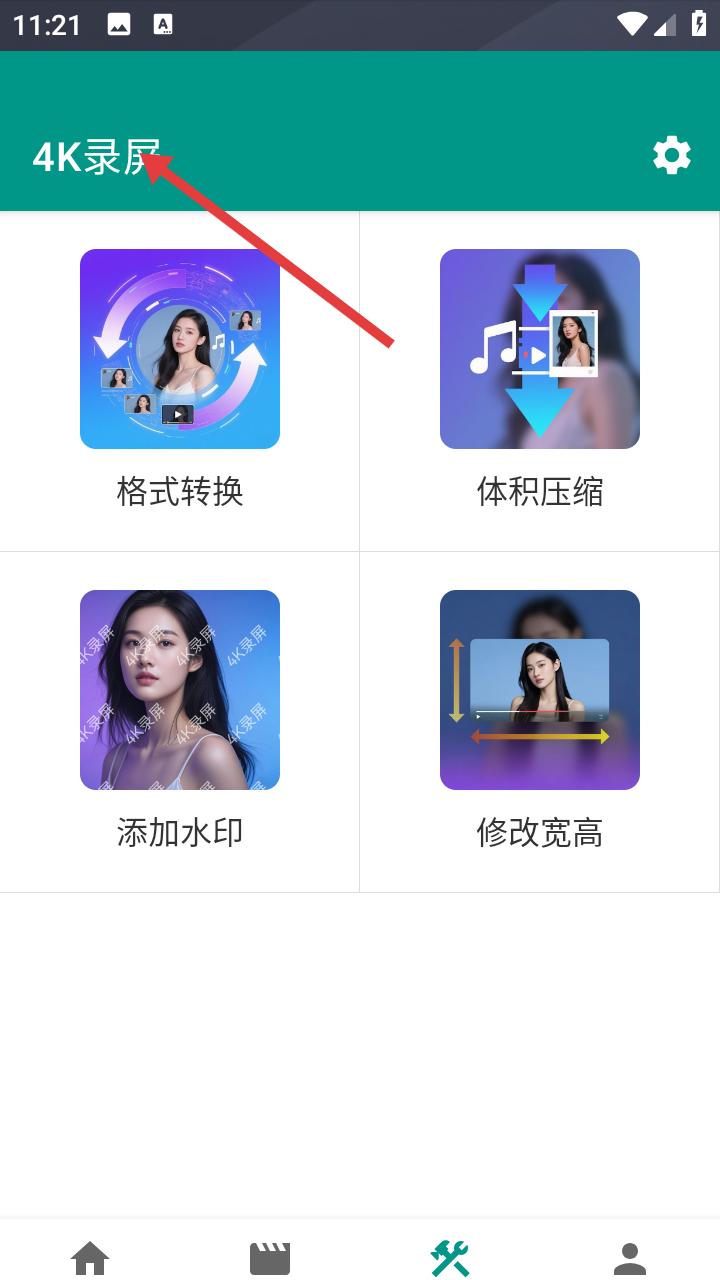Go to the videos clapperboard tab
Screen dimensions: 720x1280
coord(270,1257)
